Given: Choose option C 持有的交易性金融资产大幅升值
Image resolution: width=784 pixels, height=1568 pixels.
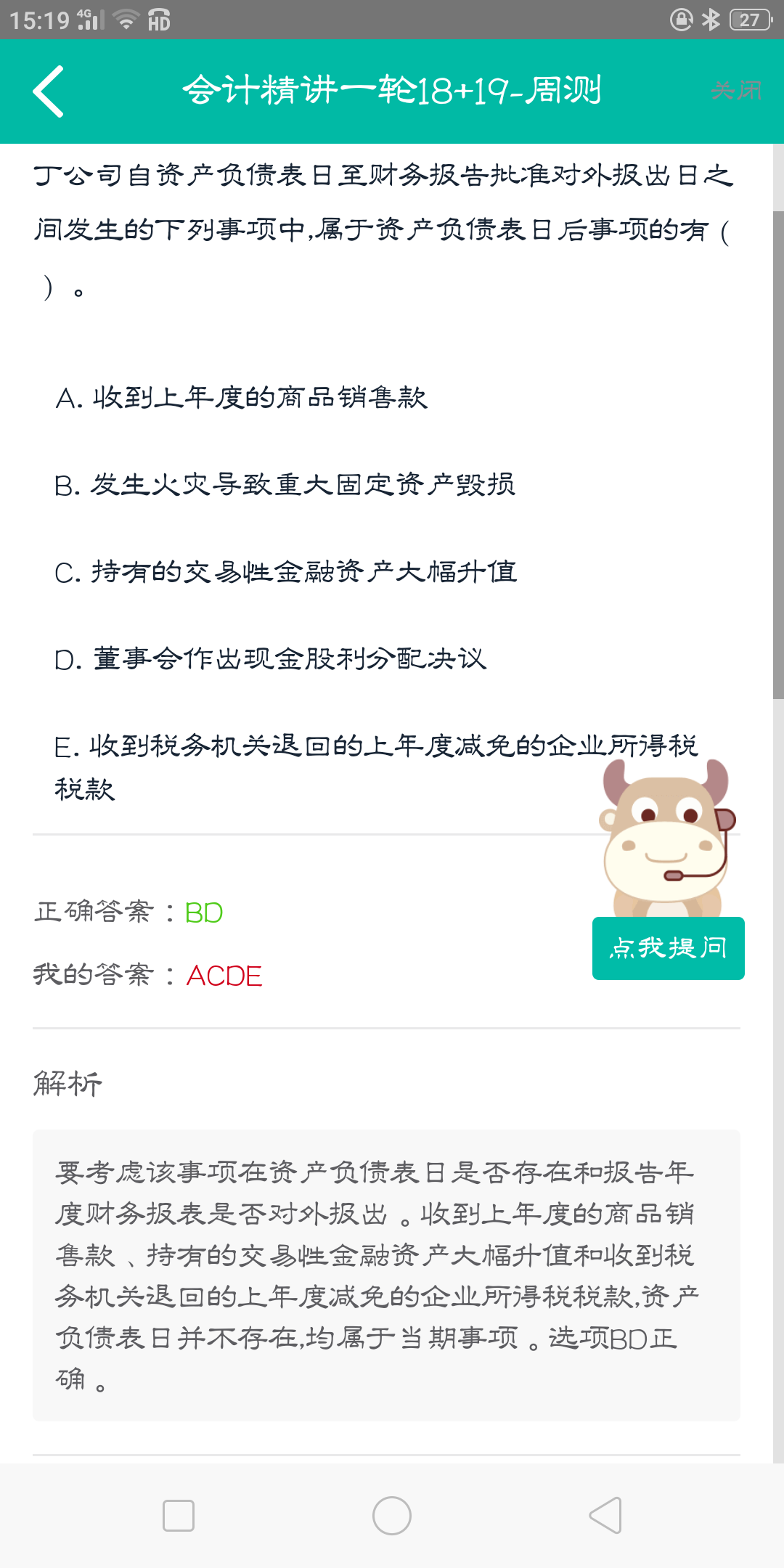Looking at the screenshot, I should click(x=286, y=572).
